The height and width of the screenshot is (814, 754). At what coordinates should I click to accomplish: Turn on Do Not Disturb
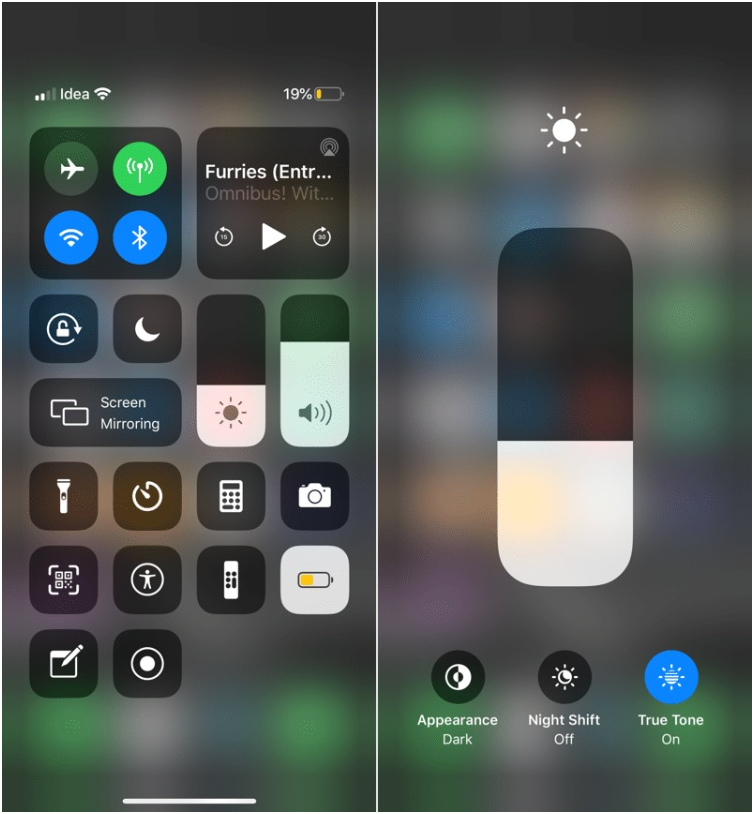tap(147, 329)
